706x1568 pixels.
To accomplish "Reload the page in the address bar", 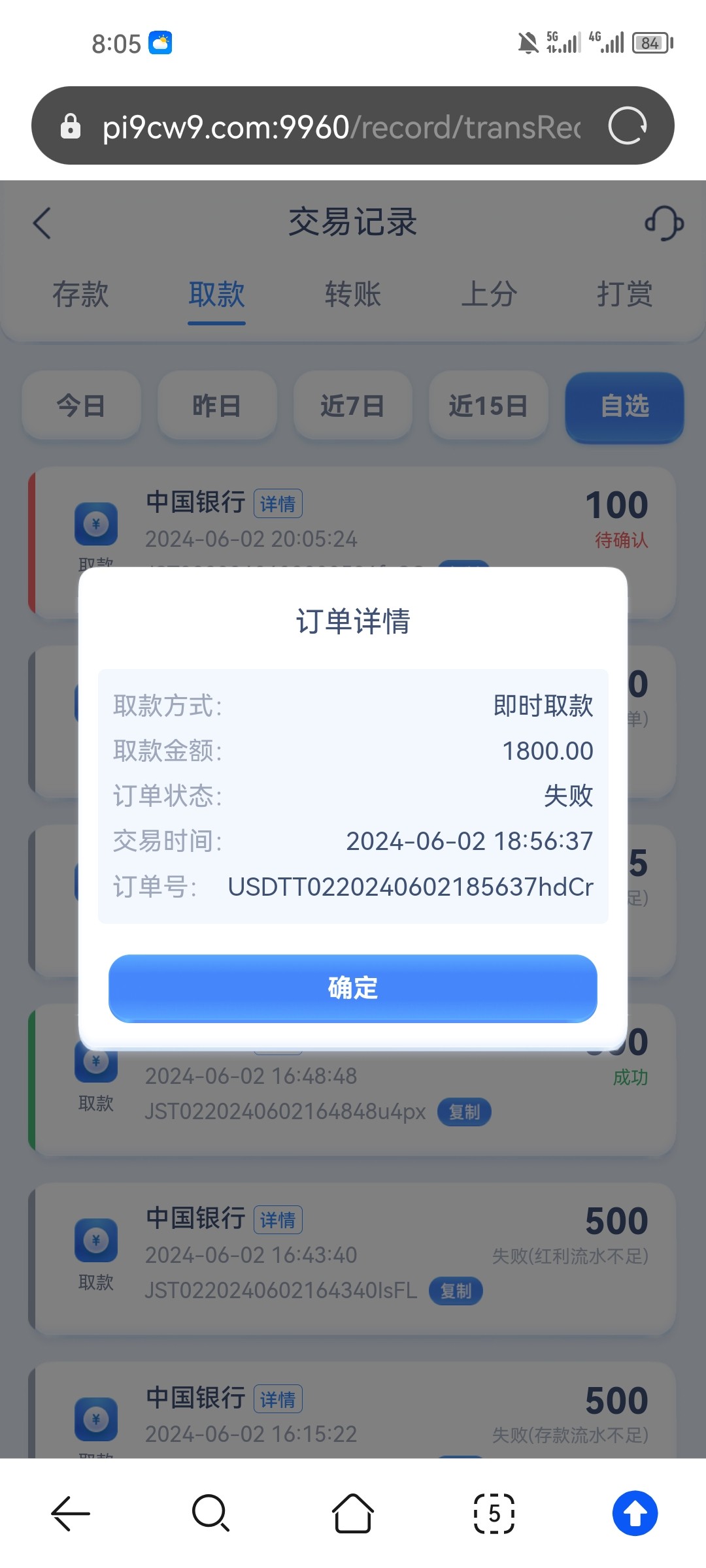I will tap(628, 126).
